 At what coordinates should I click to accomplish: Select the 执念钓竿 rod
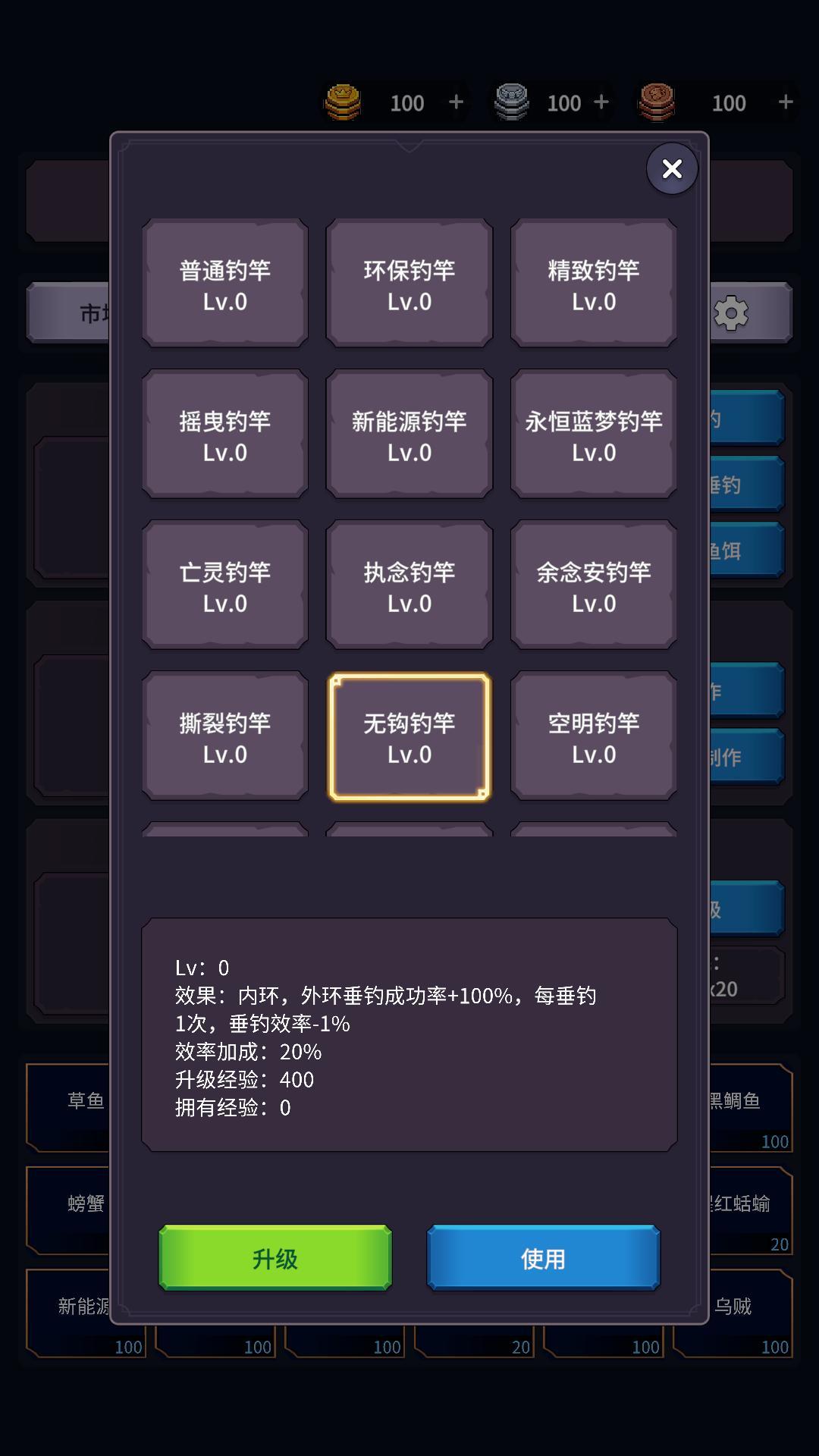click(409, 586)
